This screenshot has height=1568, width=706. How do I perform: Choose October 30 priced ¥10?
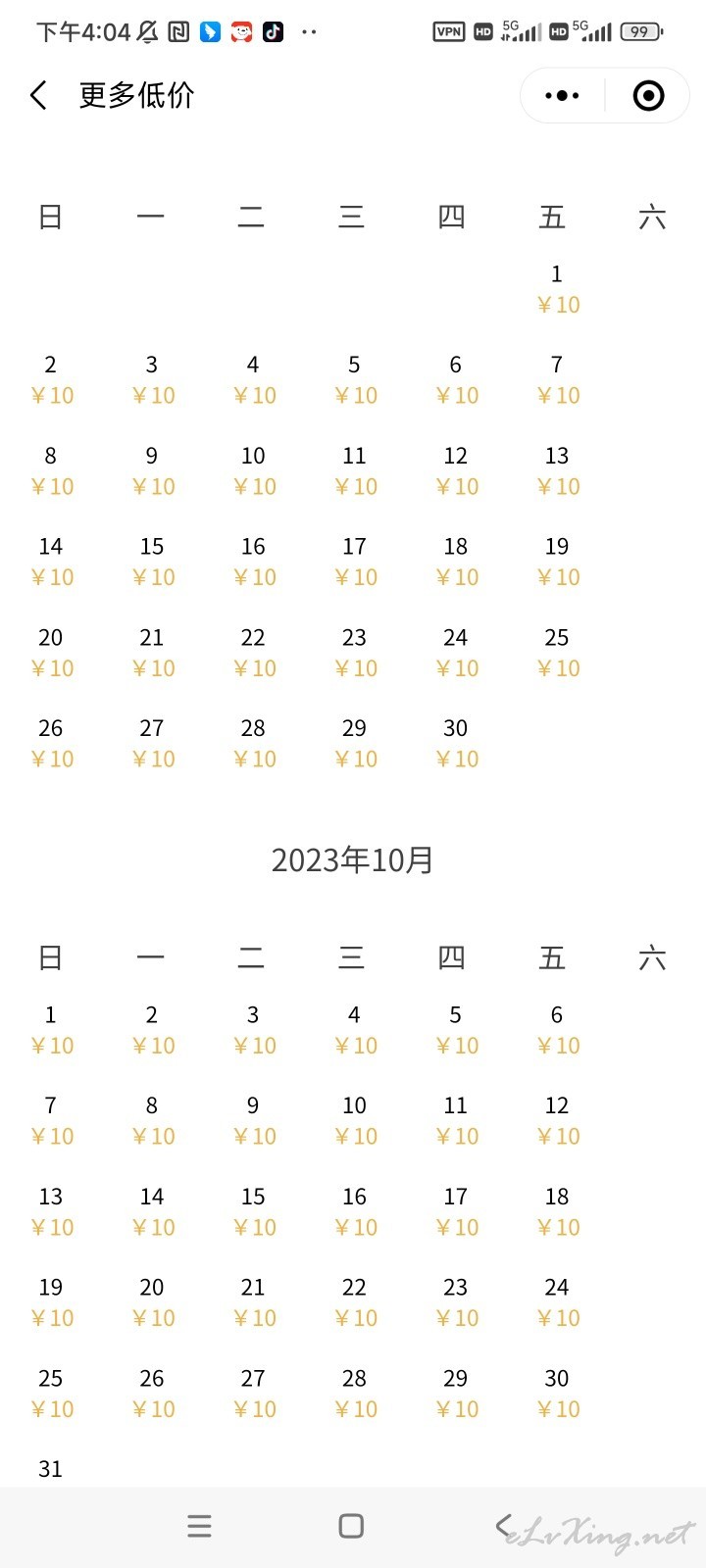557,1394
